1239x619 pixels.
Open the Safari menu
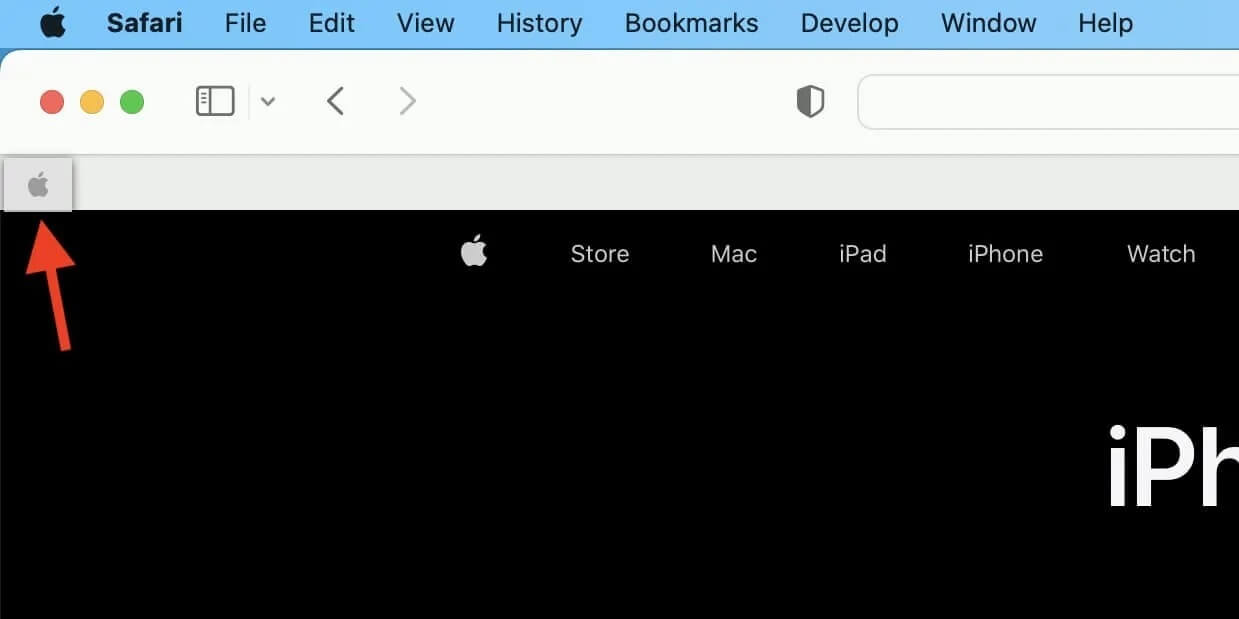(x=144, y=23)
